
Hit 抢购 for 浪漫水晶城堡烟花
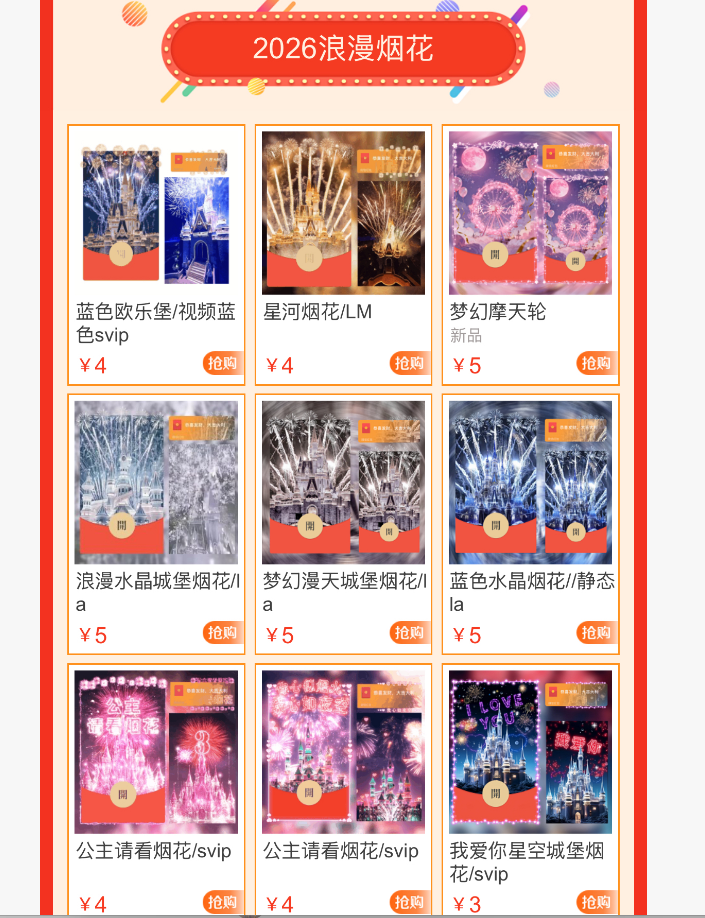pos(222,632)
